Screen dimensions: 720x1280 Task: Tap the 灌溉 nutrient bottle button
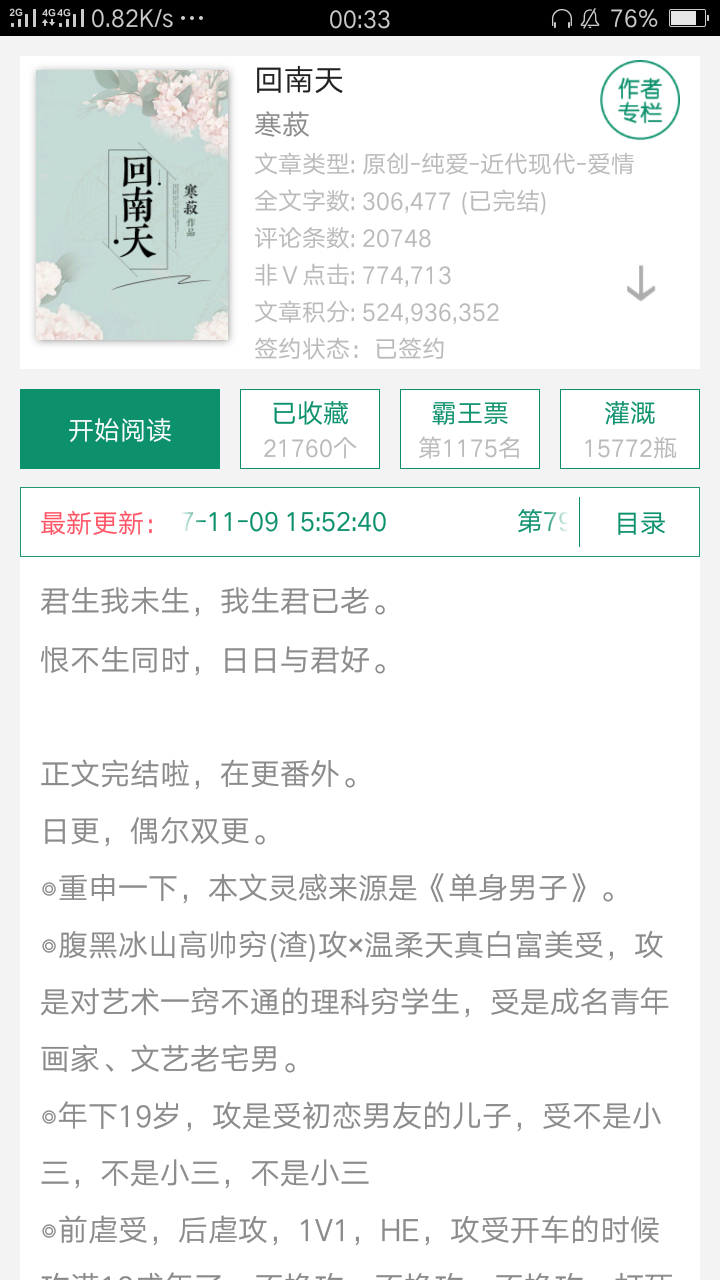click(x=630, y=429)
